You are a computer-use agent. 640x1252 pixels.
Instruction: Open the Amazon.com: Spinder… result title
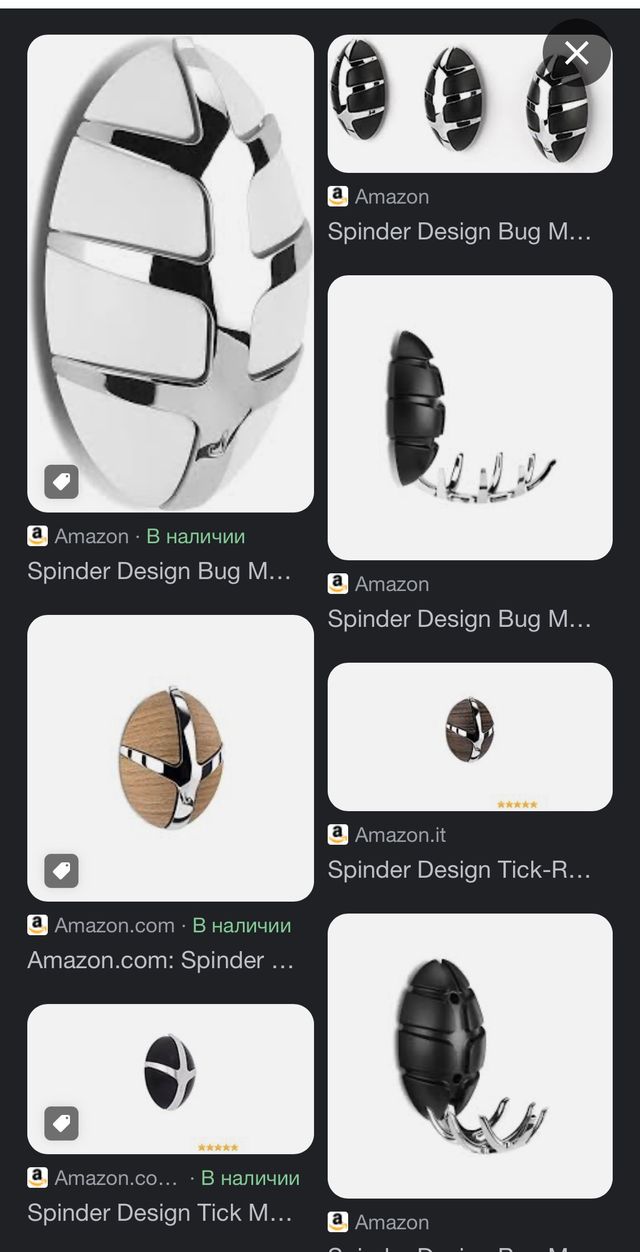(160, 960)
